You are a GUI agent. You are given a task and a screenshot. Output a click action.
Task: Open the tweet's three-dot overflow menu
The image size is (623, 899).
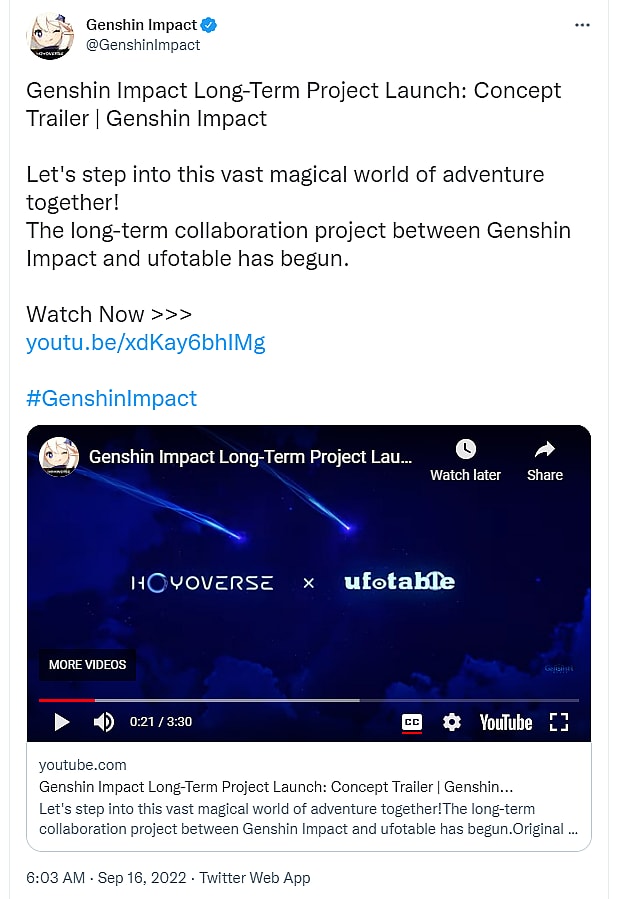coord(583,25)
